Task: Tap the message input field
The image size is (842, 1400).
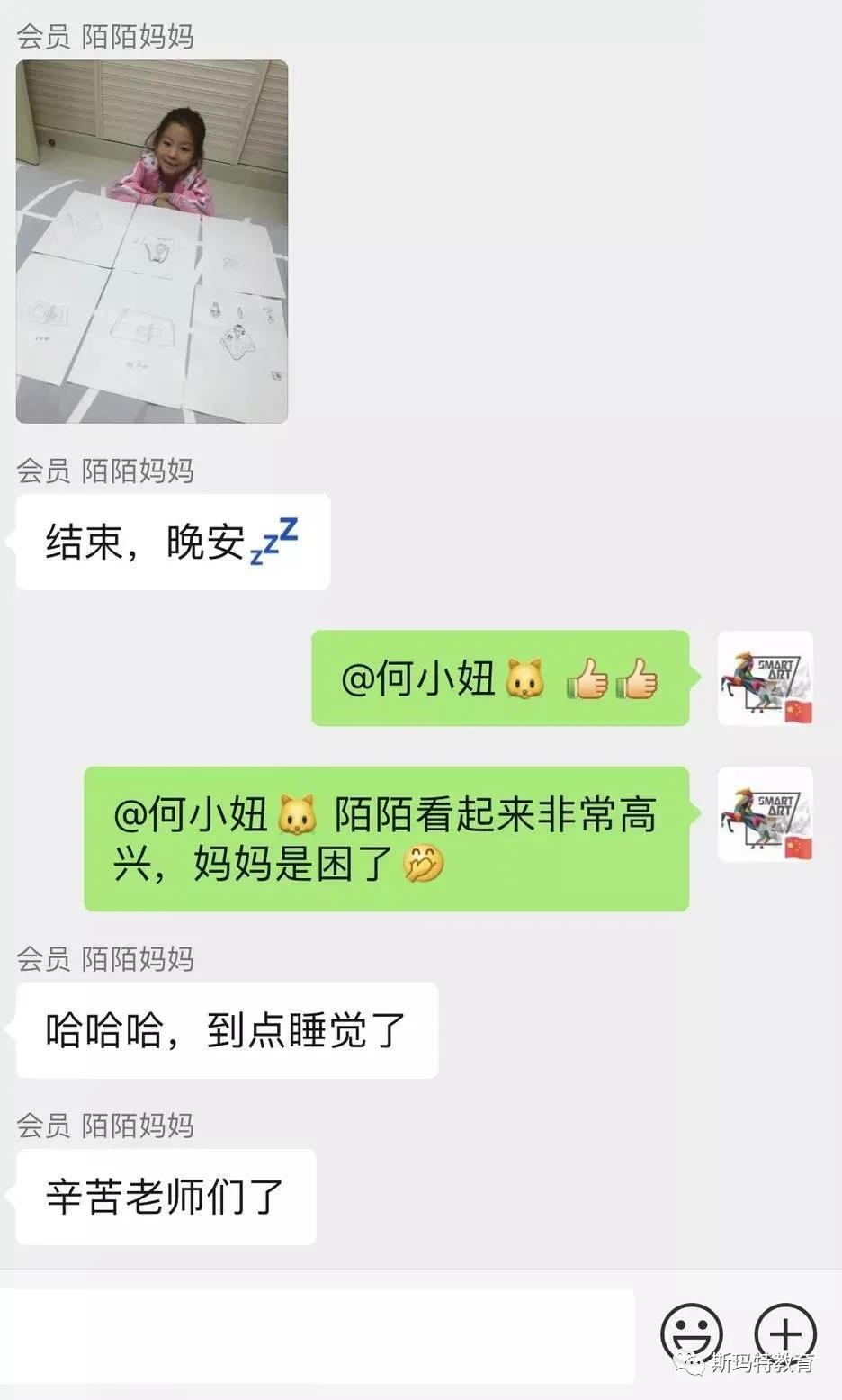Action: pos(317,1335)
